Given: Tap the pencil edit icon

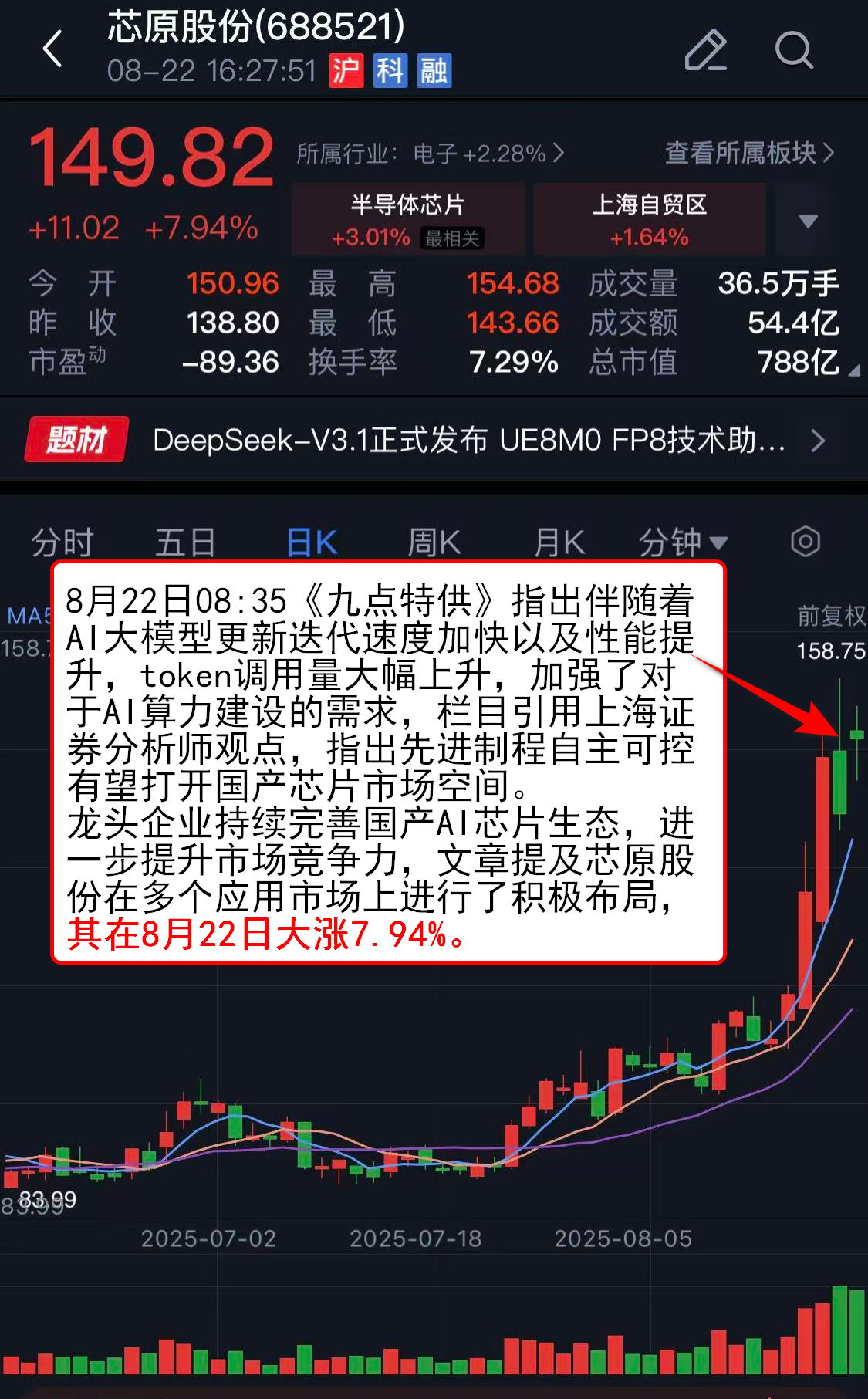Looking at the screenshot, I should [705, 51].
